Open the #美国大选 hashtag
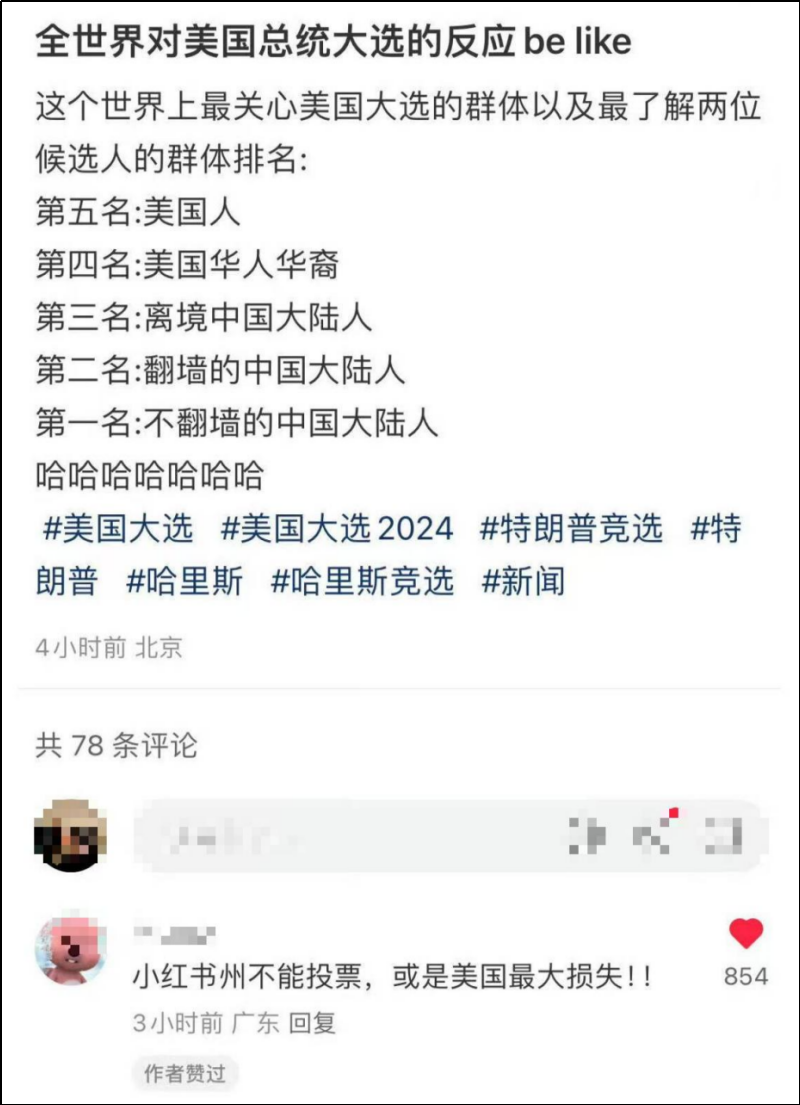Viewport: 800px width, 1105px height. 118,529
